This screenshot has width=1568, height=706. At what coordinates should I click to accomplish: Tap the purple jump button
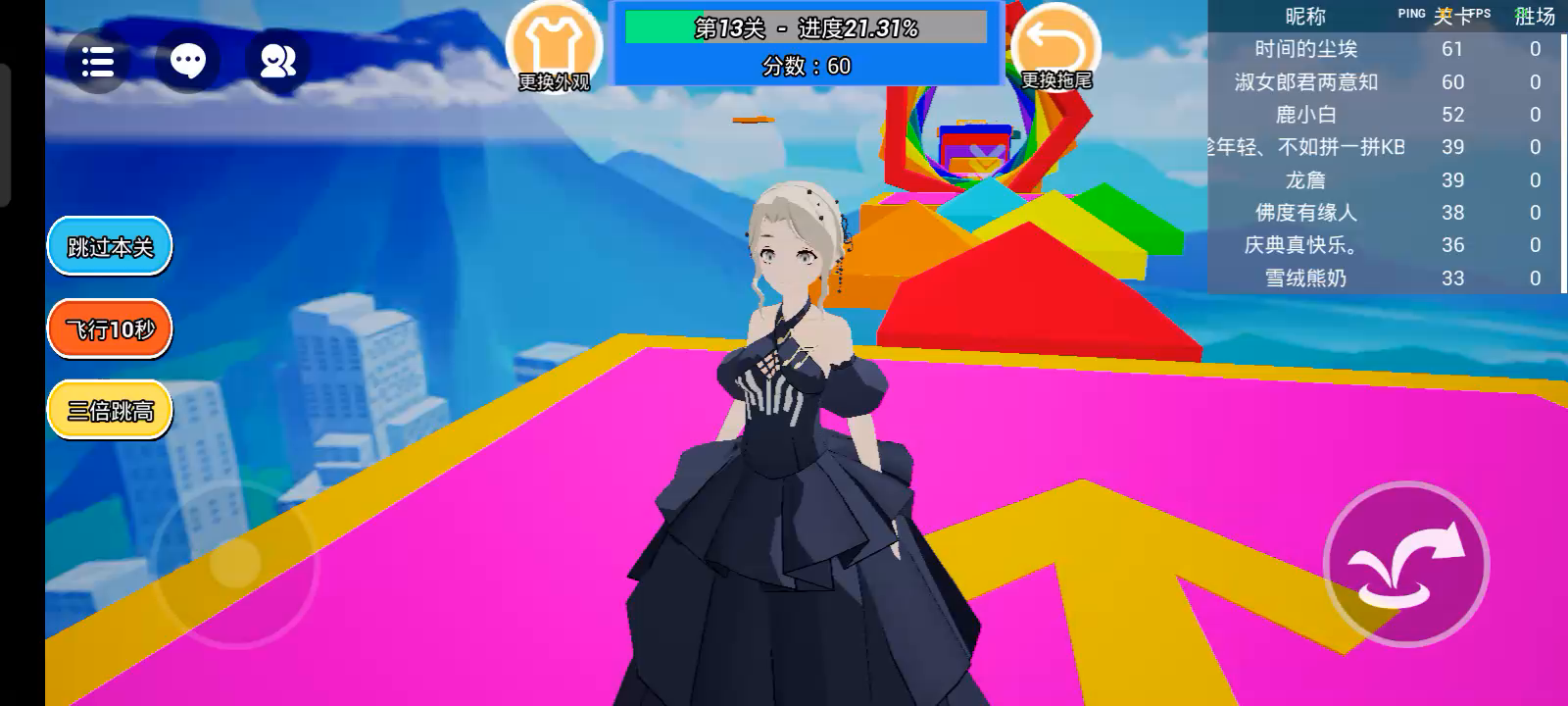click(1406, 565)
